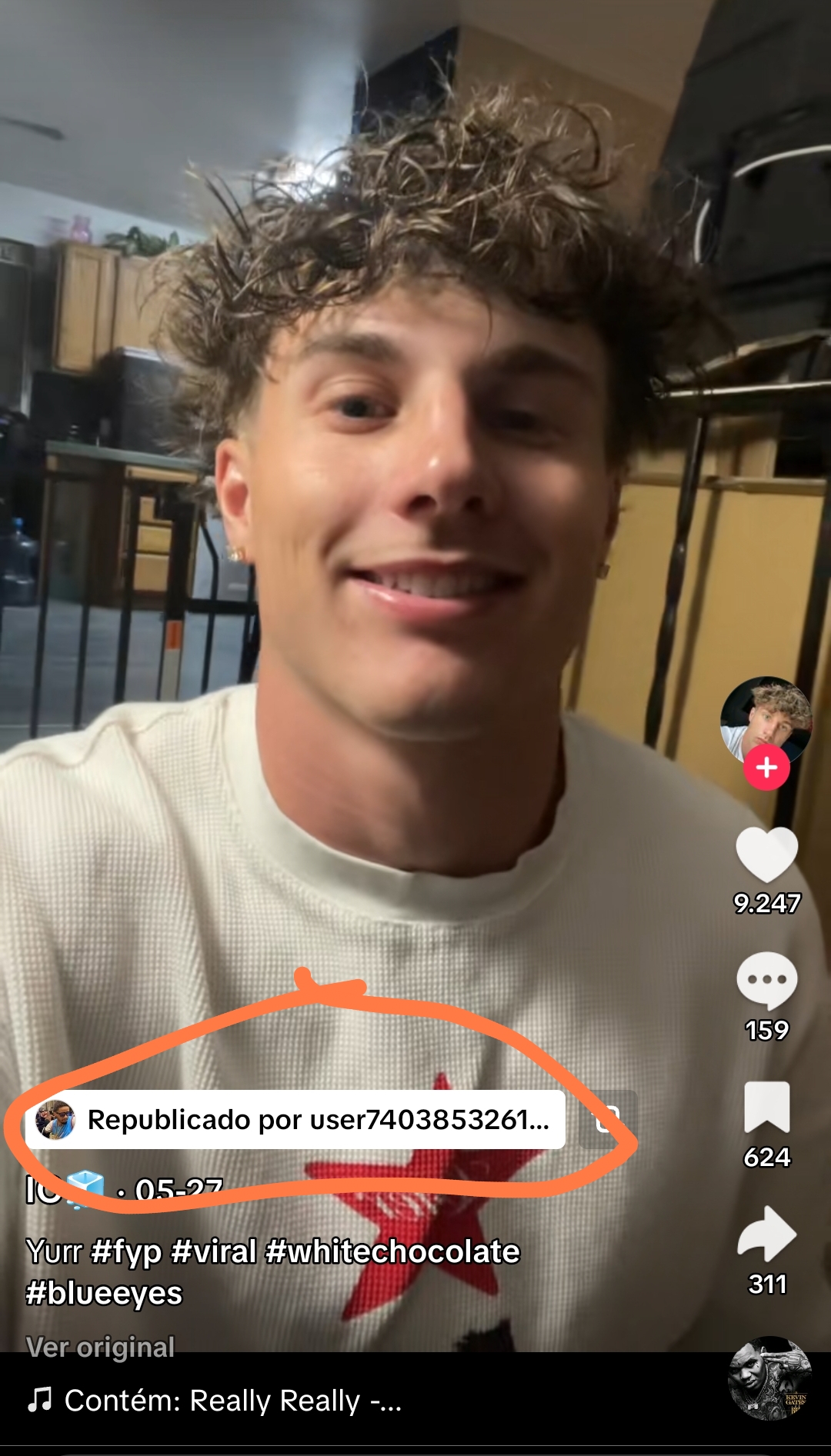Screen dimensions: 831x1456
Task: Tap Ver original for the caption
Action: [x=101, y=1348]
